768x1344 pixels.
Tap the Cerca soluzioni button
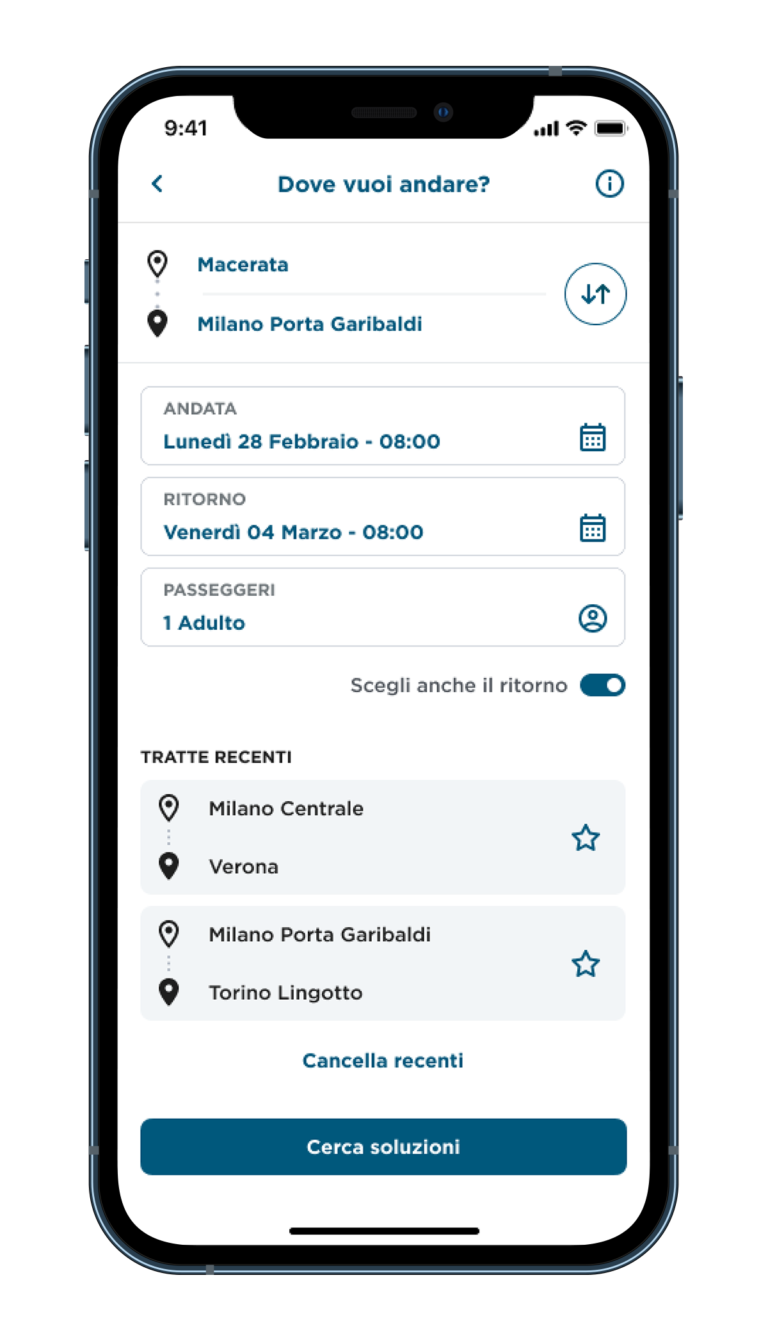click(383, 1147)
